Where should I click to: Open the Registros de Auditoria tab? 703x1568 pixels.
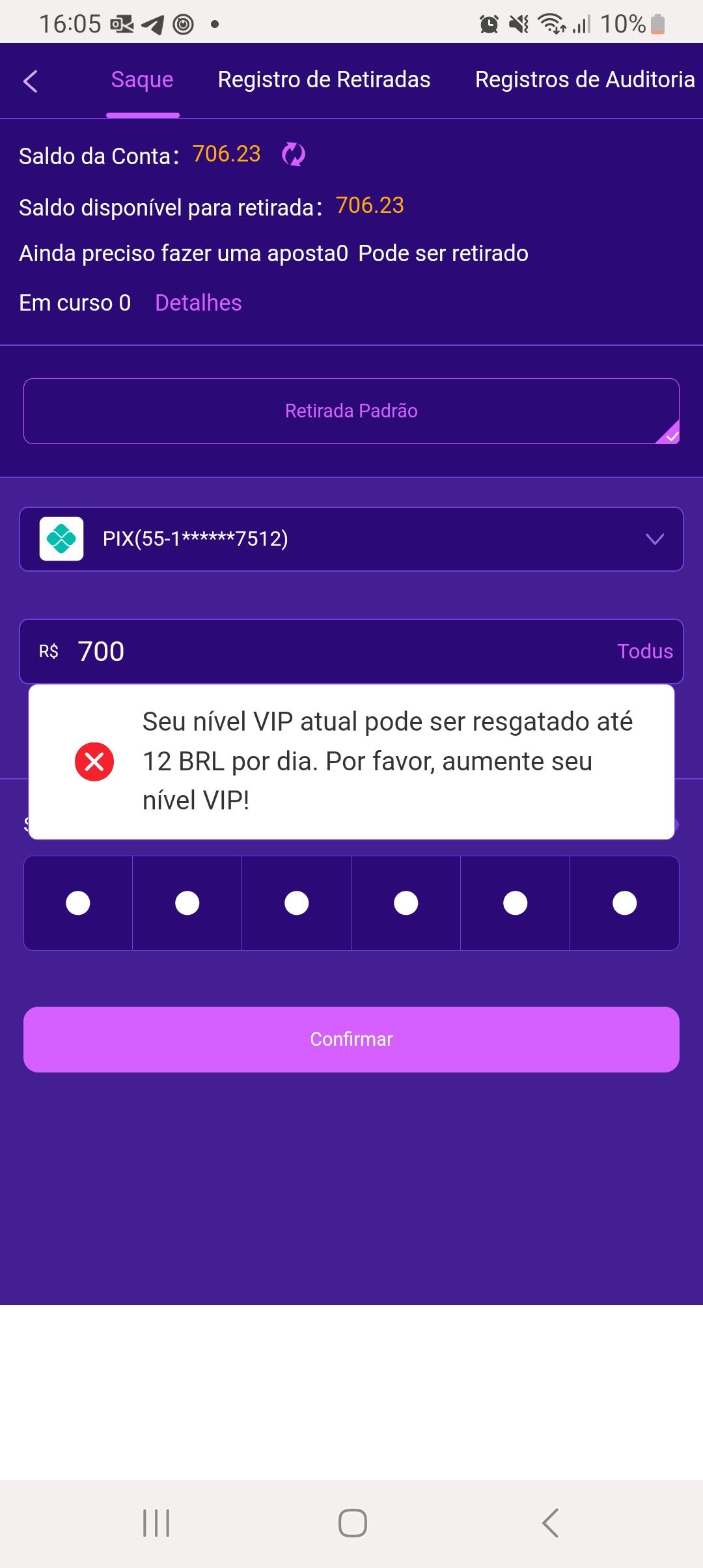point(585,79)
